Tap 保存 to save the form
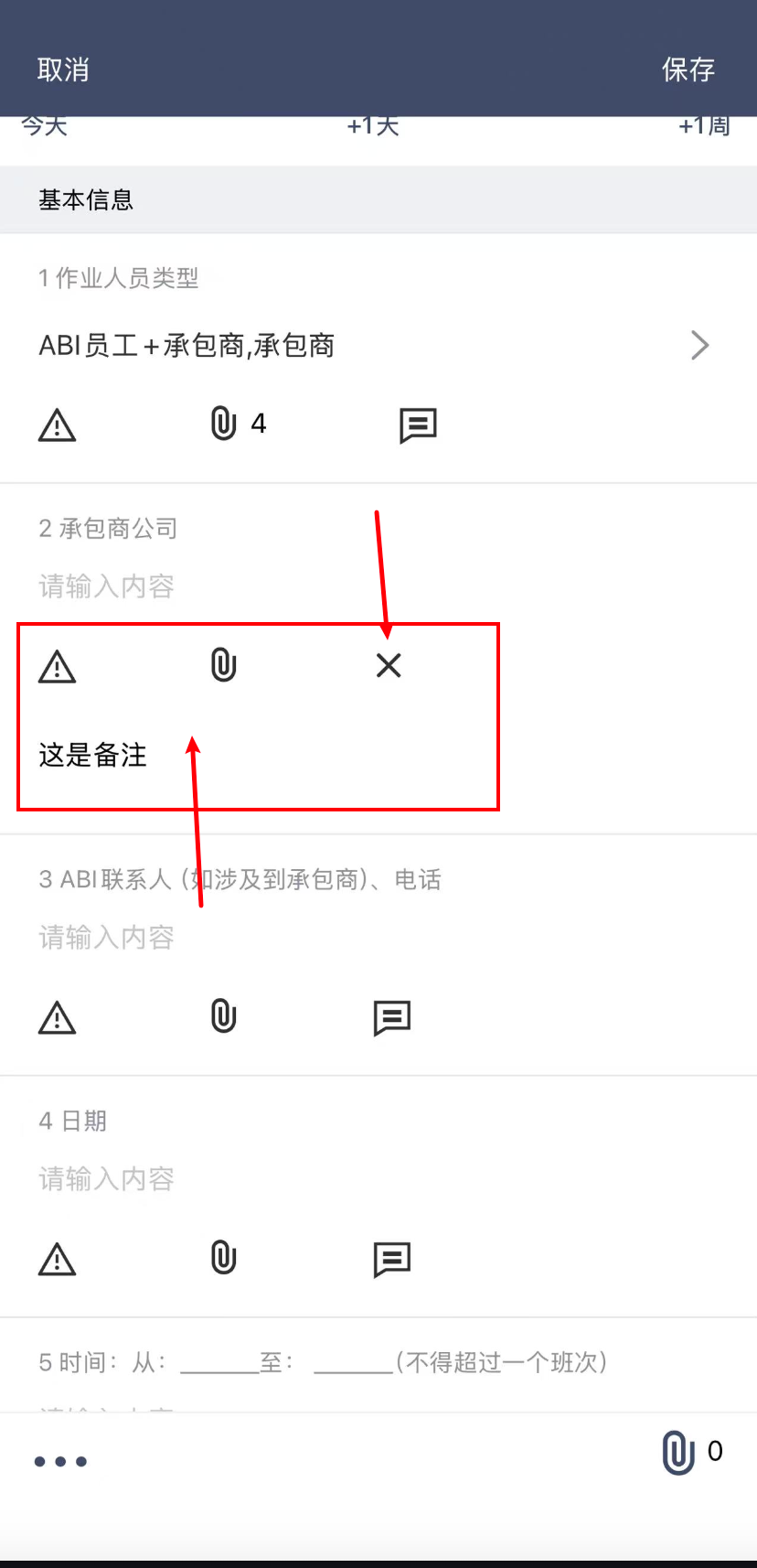 (x=688, y=70)
